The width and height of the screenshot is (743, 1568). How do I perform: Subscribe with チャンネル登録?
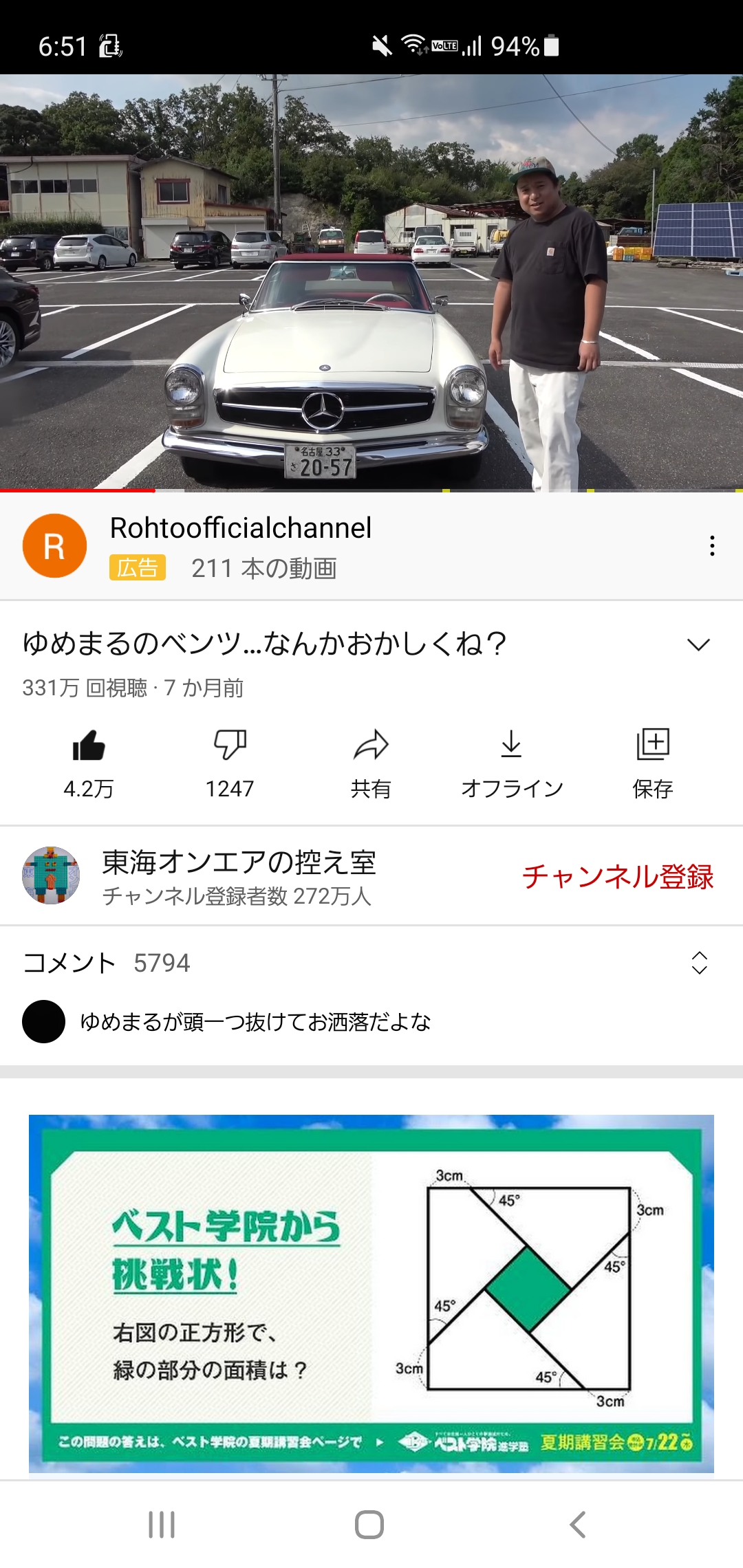pos(617,876)
